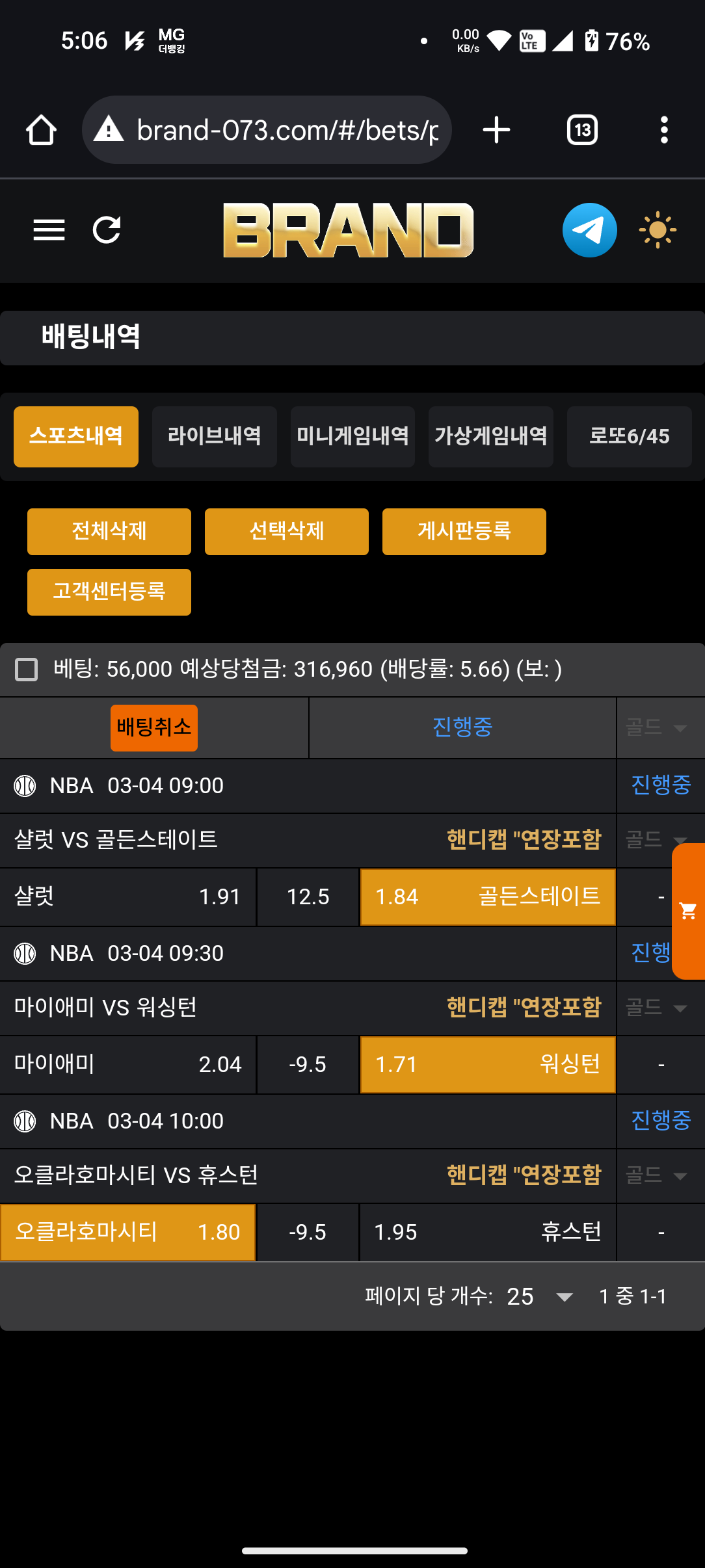Image resolution: width=705 pixels, height=1568 pixels.
Task: Switch to 미니게임내역 tab
Action: tap(352, 436)
